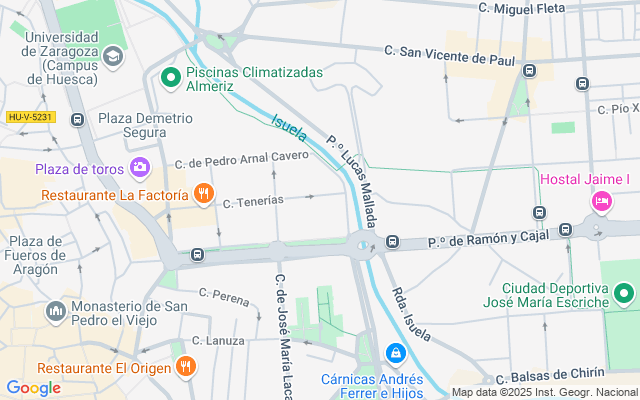Select Cárnicas Andrés Ferrer e Hijos shop pin
Screen dimensions: 640x400
tap(396, 354)
